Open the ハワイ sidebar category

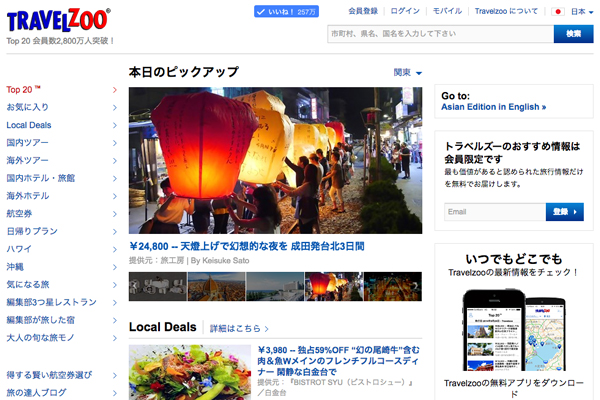[x=19, y=249]
